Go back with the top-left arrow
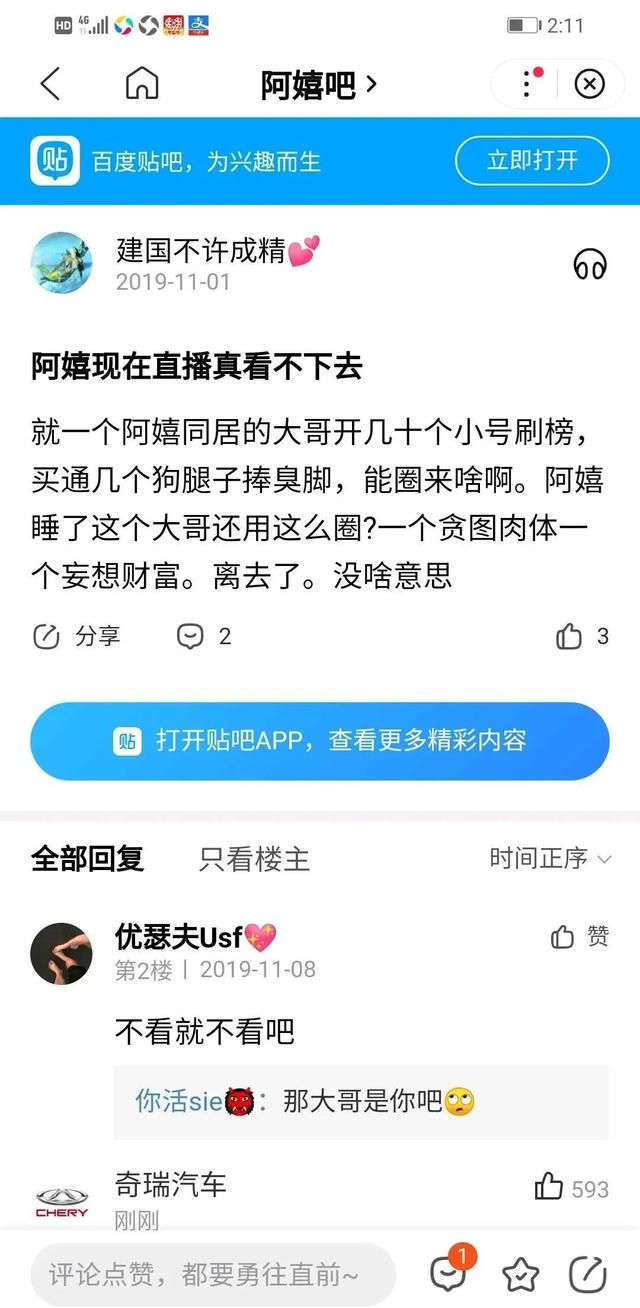Image resolution: width=640 pixels, height=1308 pixels. tap(50, 84)
